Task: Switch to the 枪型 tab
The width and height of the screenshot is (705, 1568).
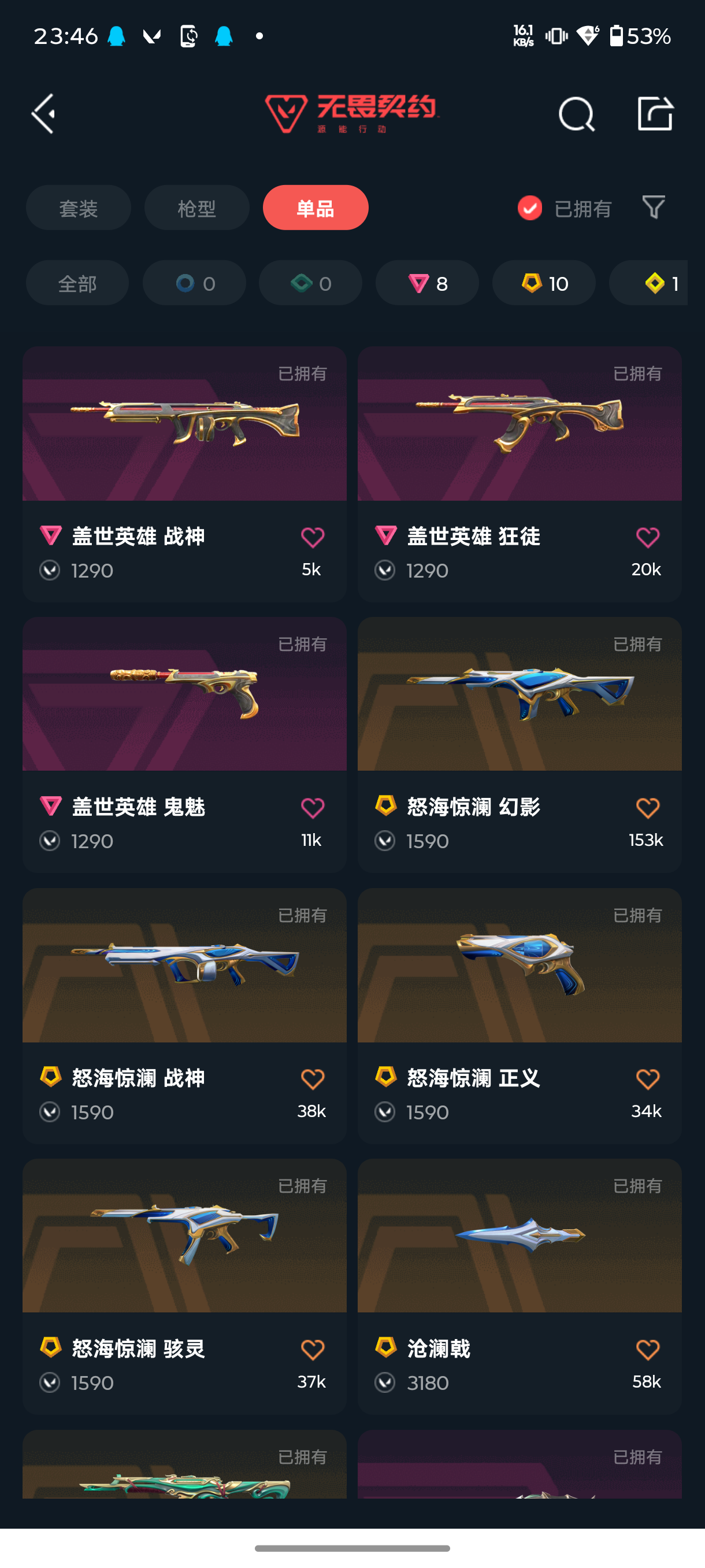Action: 196,208
